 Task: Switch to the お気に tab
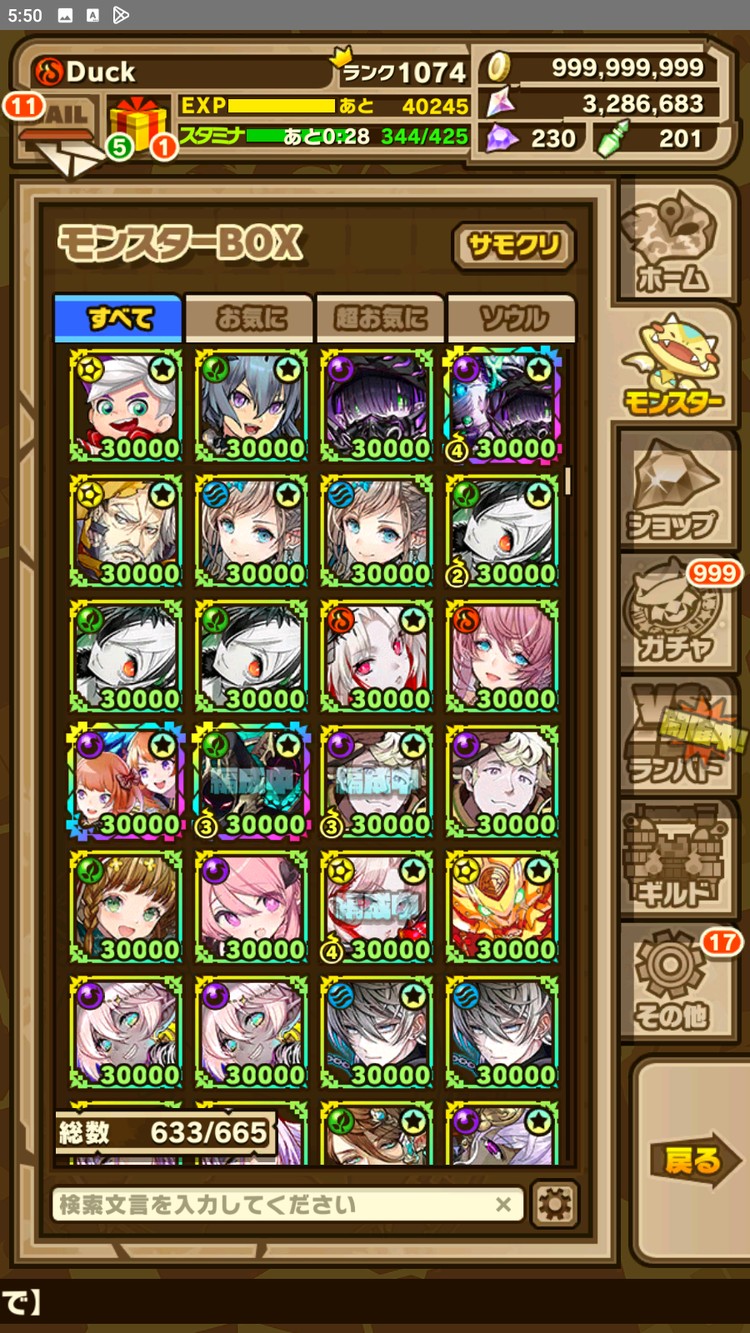(x=250, y=319)
